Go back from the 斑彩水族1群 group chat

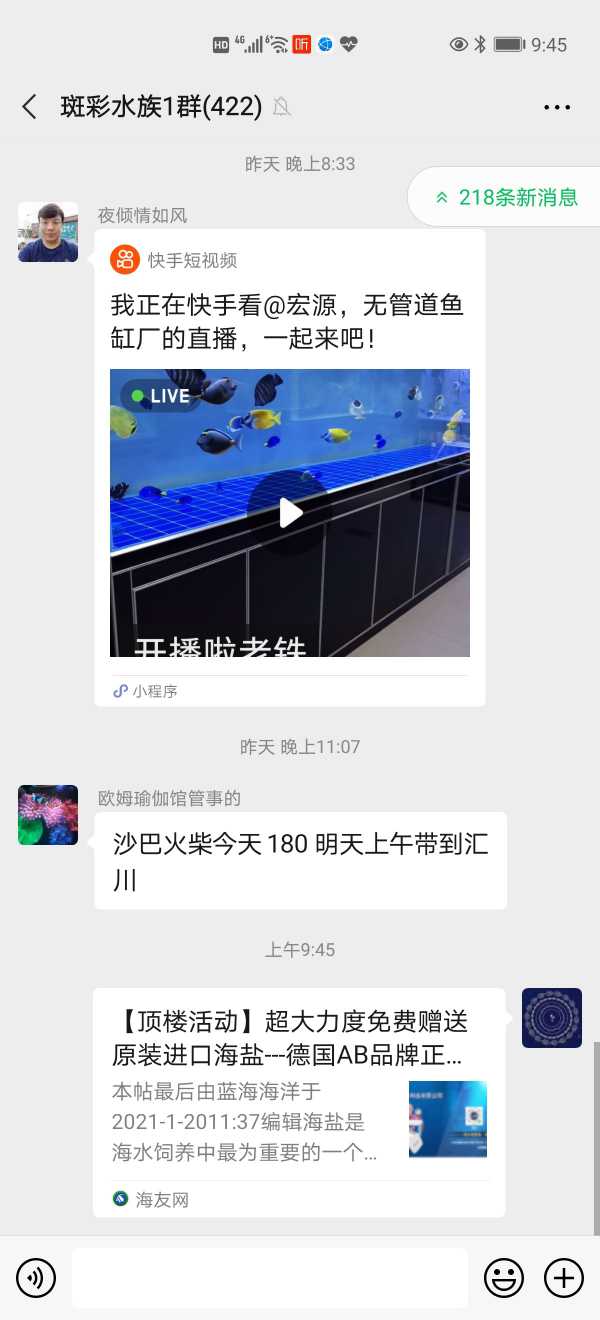(x=29, y=107)
